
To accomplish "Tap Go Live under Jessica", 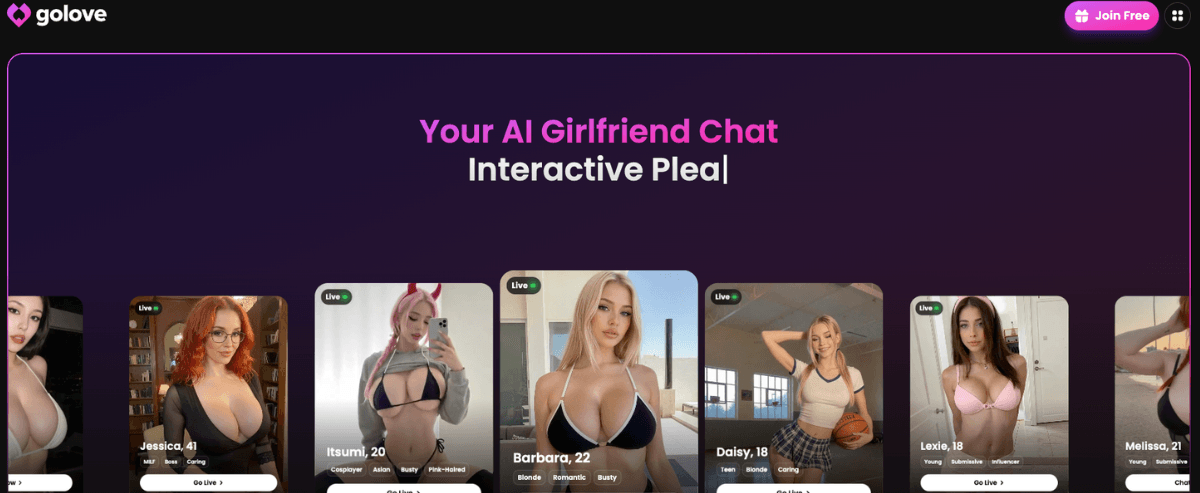I will click(x=208, y=482).
